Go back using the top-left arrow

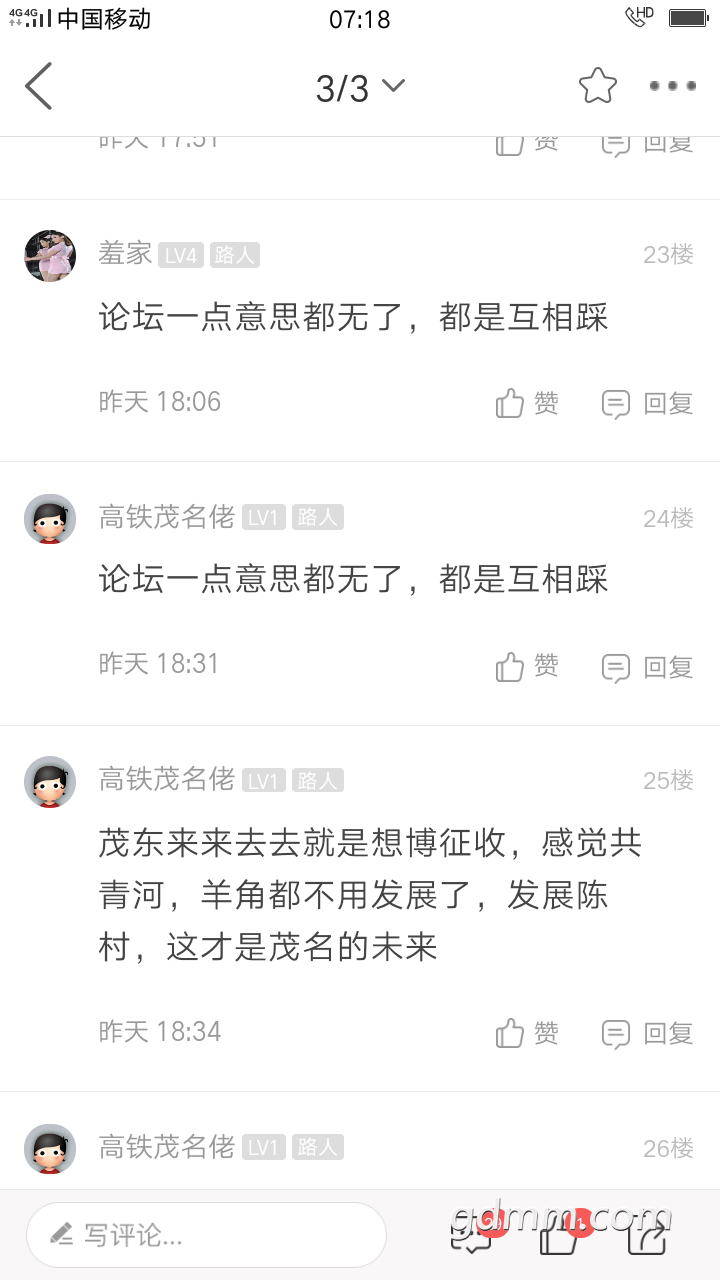coord(38,86)
